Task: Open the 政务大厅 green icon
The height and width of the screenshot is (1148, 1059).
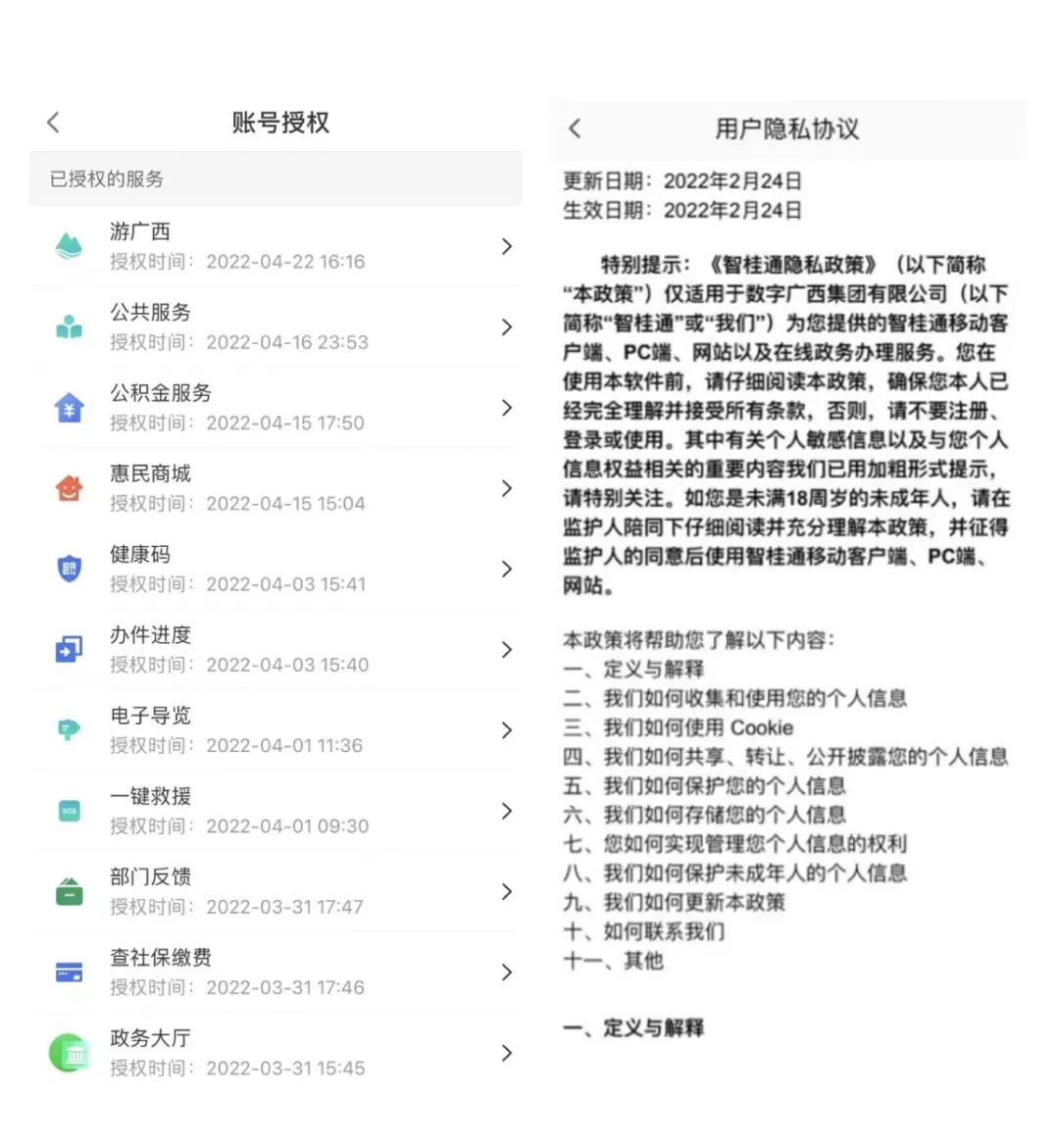Action: coord(68,1052)
